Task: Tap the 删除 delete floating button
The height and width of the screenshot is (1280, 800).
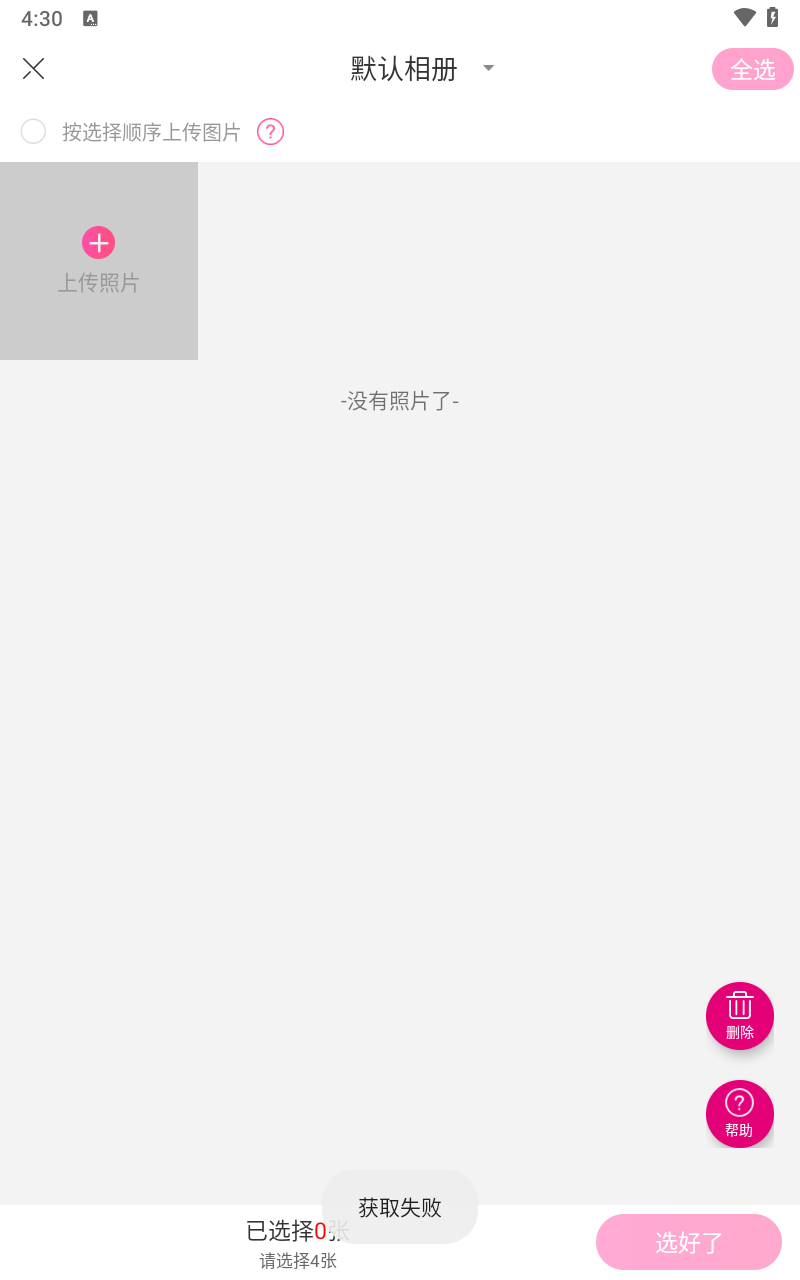Action: (x=739, y=1015)
